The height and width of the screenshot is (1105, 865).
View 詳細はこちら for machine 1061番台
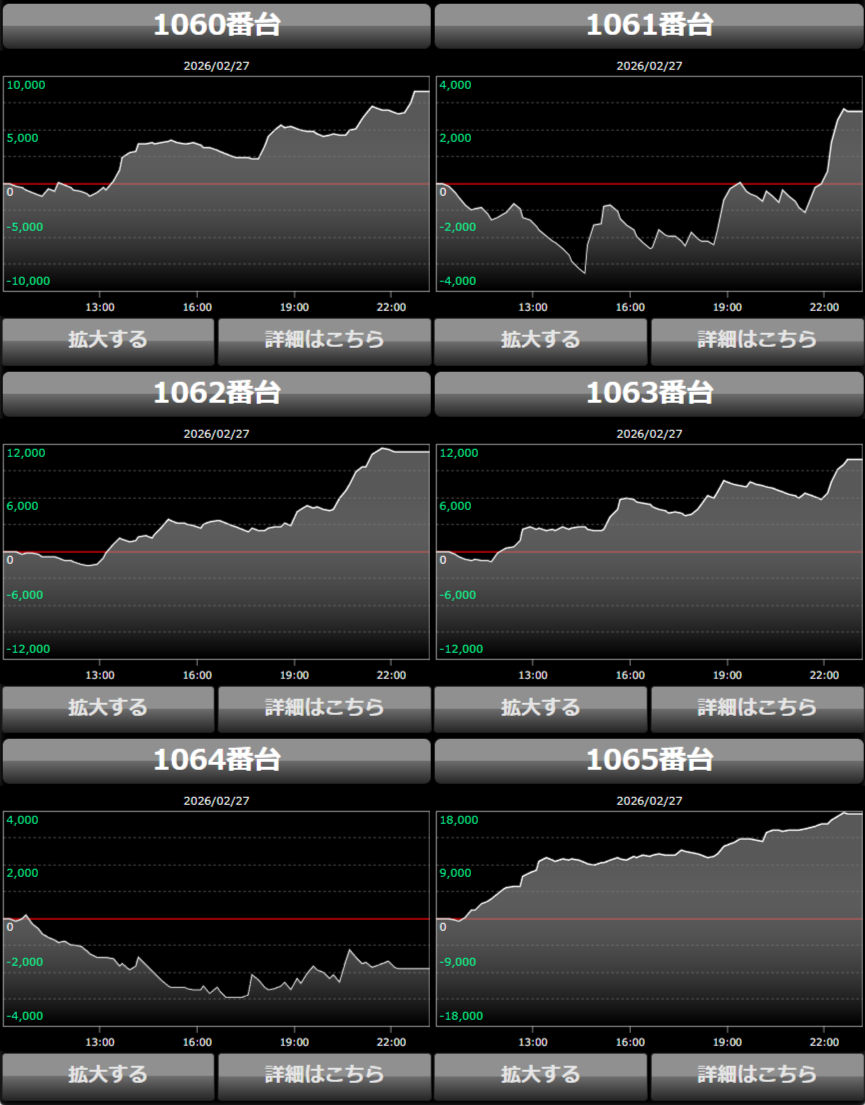757,341
